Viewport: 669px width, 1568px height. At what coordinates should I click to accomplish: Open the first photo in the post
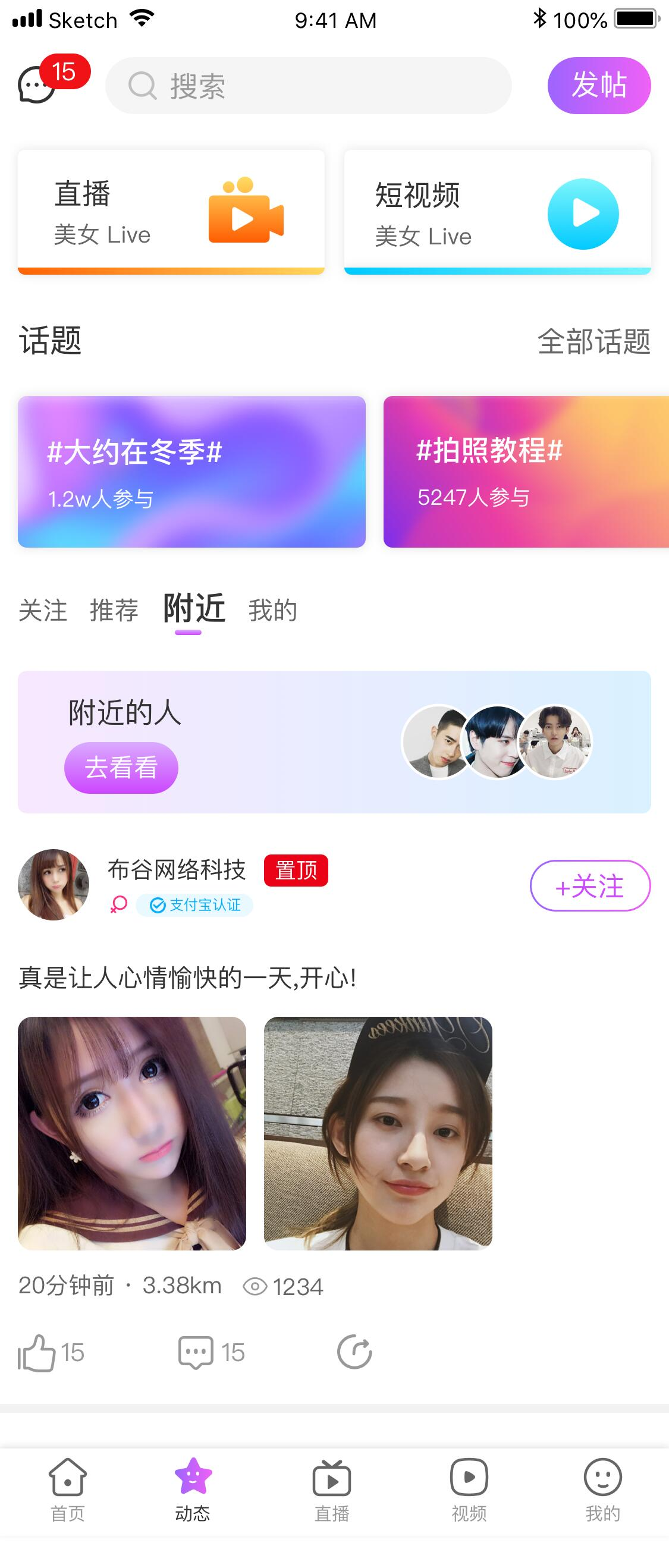pyautogui.click(x=131, y=1133)
